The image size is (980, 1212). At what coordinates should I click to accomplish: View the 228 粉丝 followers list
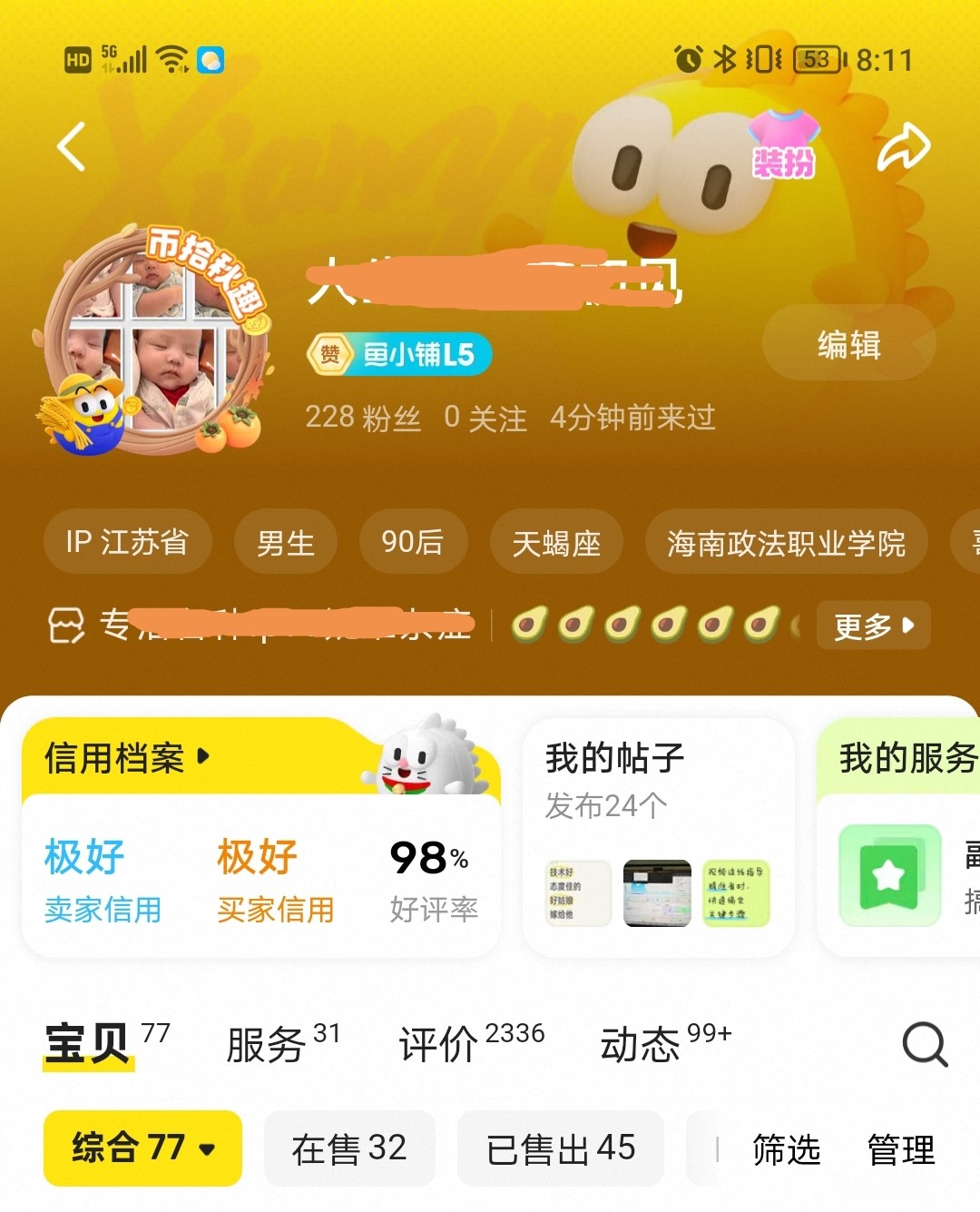[363, 418]
